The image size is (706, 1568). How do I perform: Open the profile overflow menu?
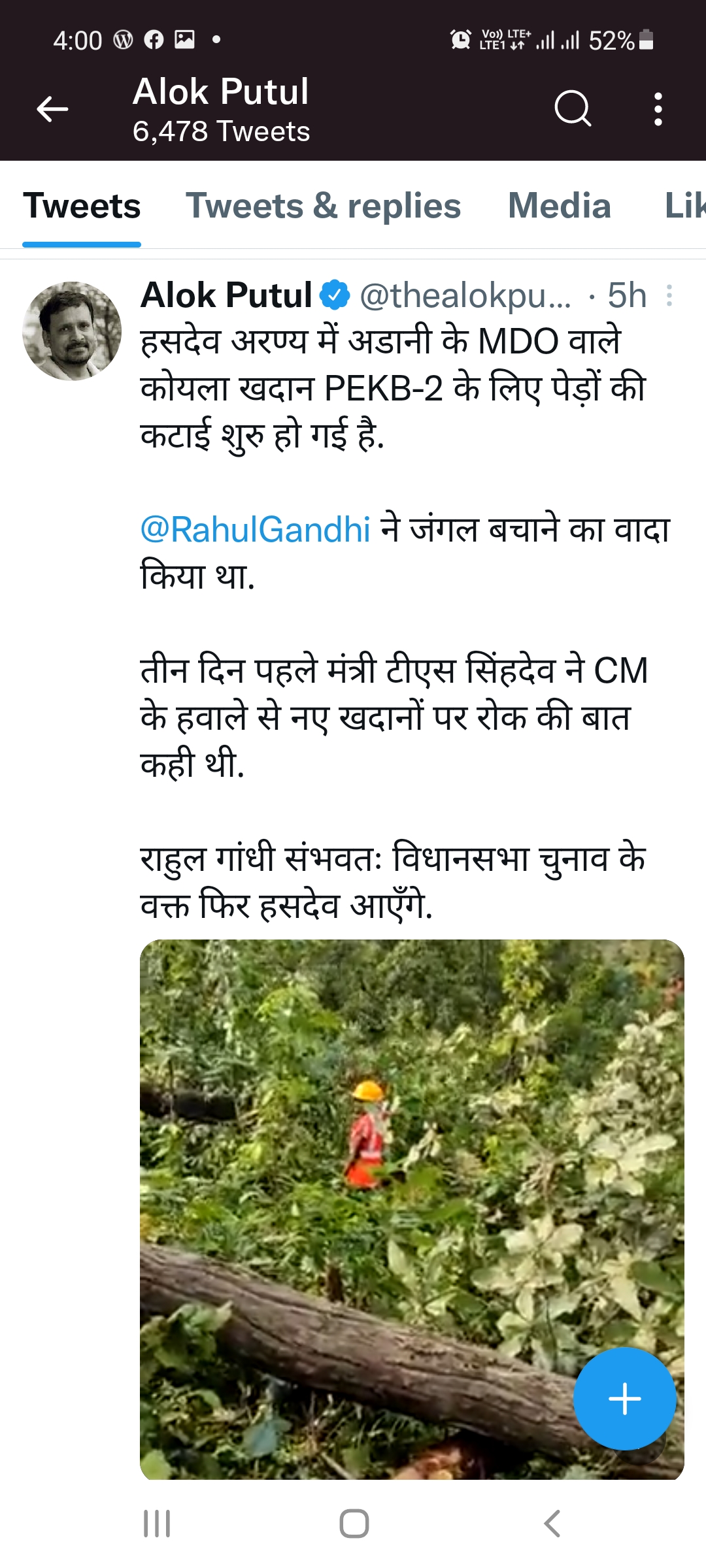[658, 108]
